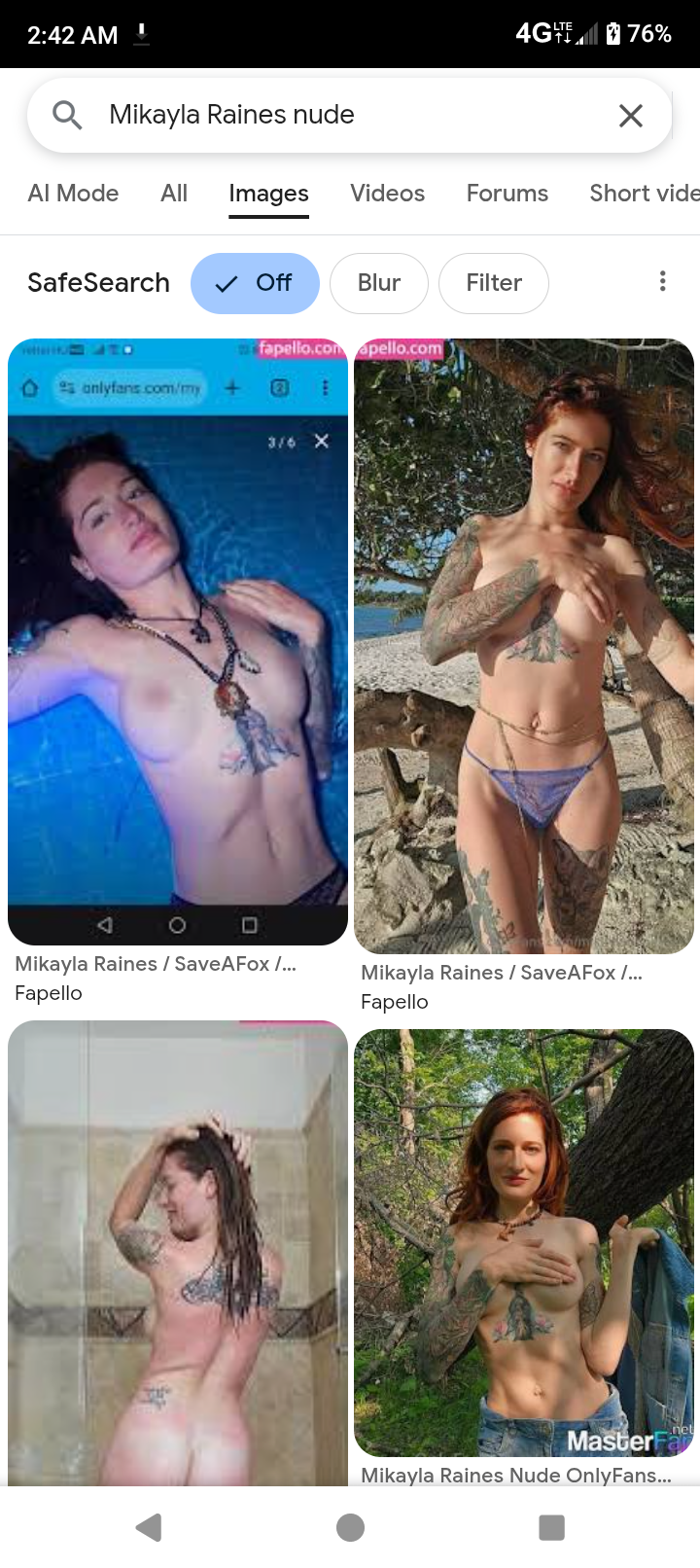Select the SafeSearch Blur option

[x=379, y=283]
